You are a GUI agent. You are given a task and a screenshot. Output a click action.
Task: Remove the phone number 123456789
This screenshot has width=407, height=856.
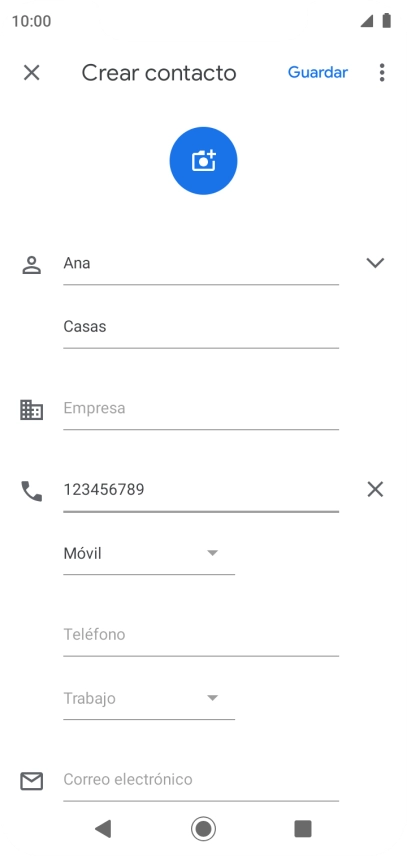pos(375,490)
